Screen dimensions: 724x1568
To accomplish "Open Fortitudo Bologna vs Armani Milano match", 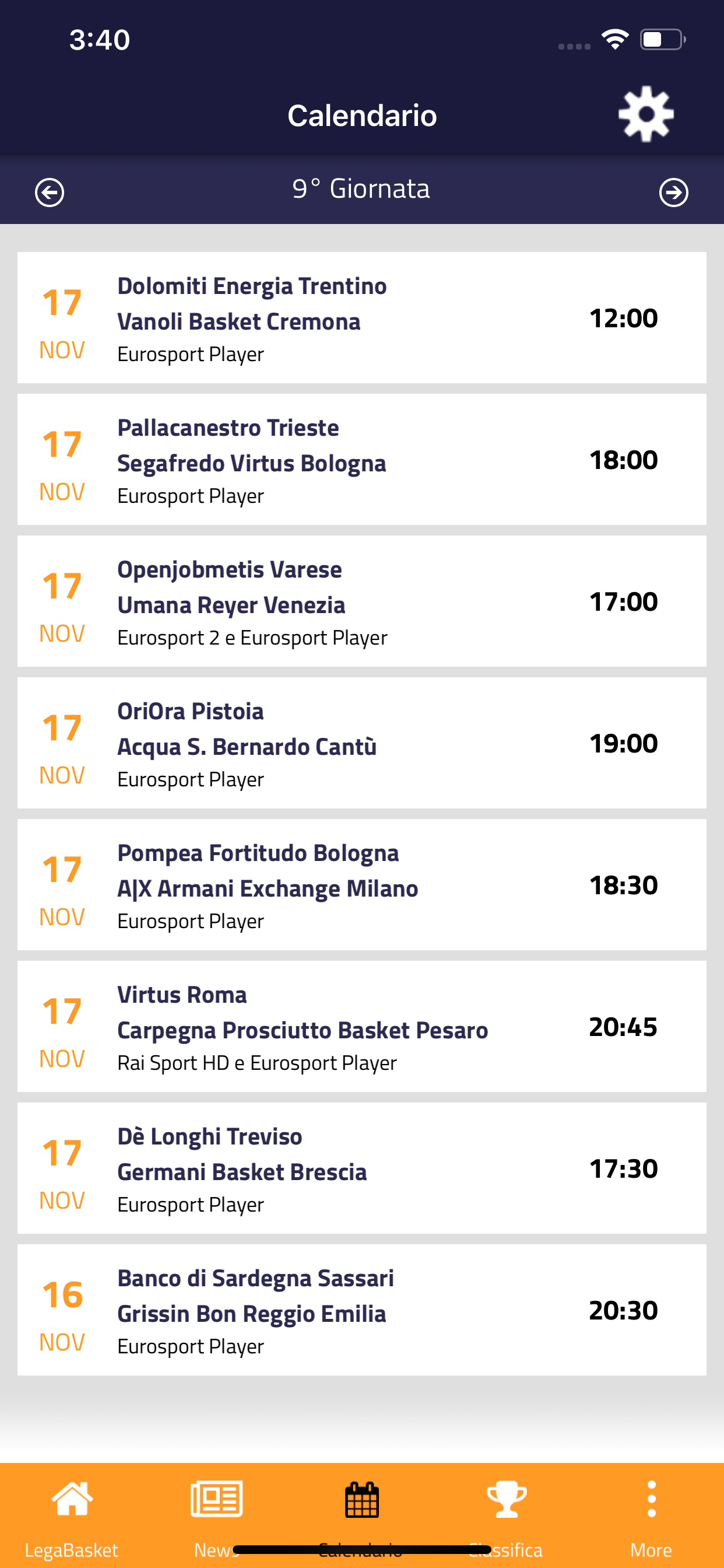I will 362,885.
